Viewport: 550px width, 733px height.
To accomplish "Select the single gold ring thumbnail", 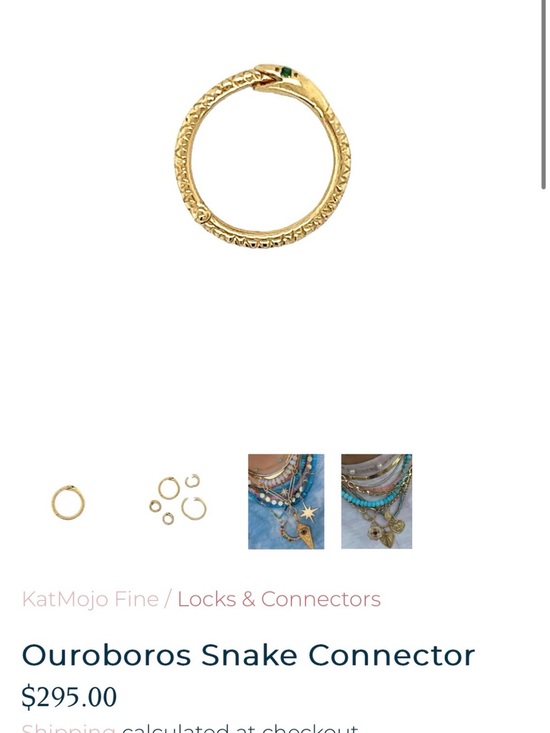I will 68,503.
